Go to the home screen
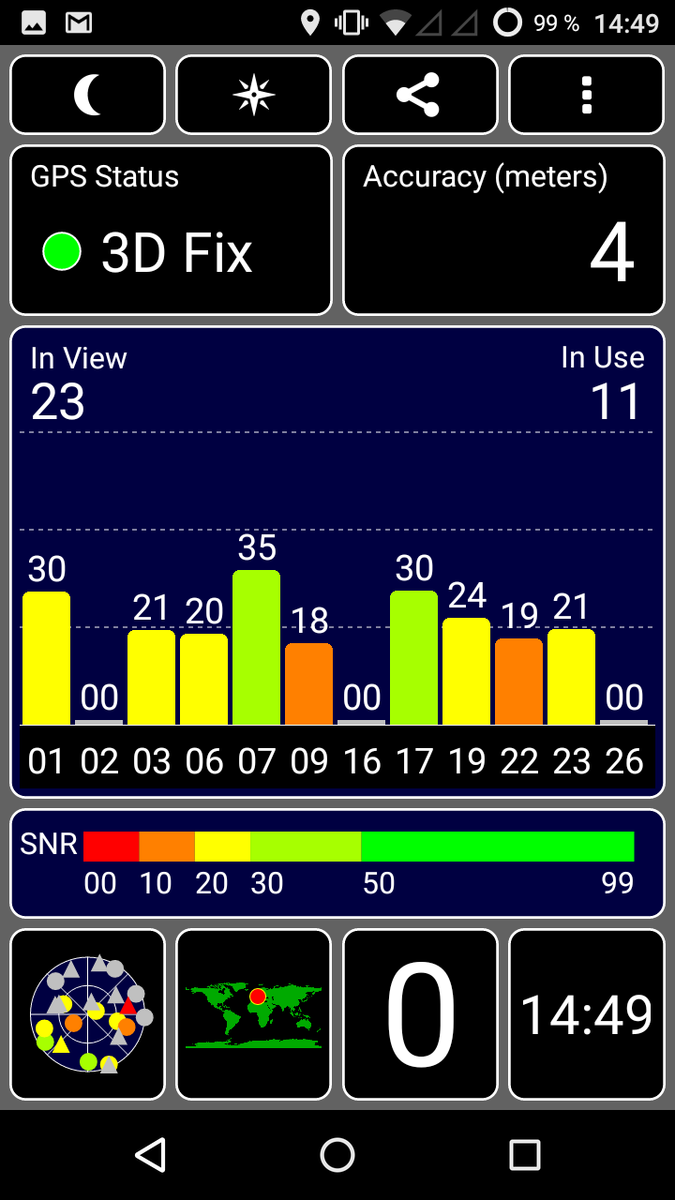675x1200 pixels. tap(337, 1155)
